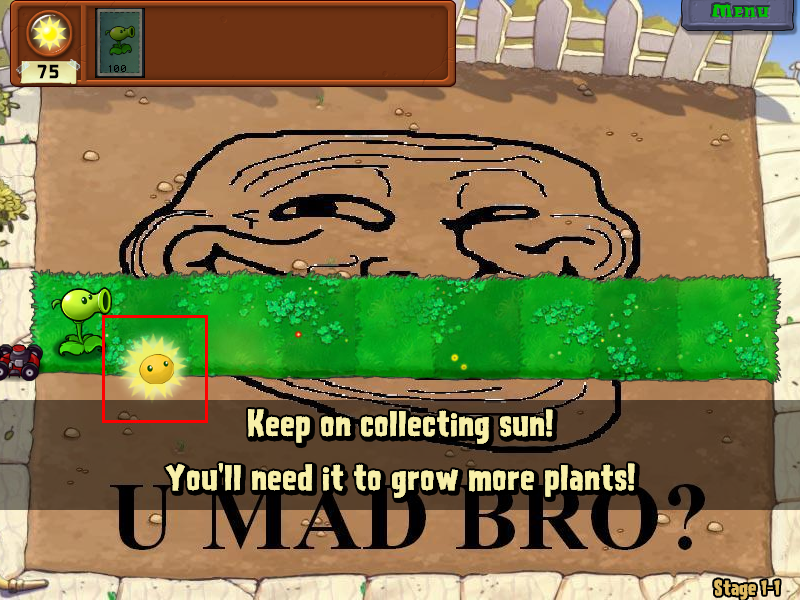Open the game Menu
This screenshot has height=600, width=800.
(741, 13)
